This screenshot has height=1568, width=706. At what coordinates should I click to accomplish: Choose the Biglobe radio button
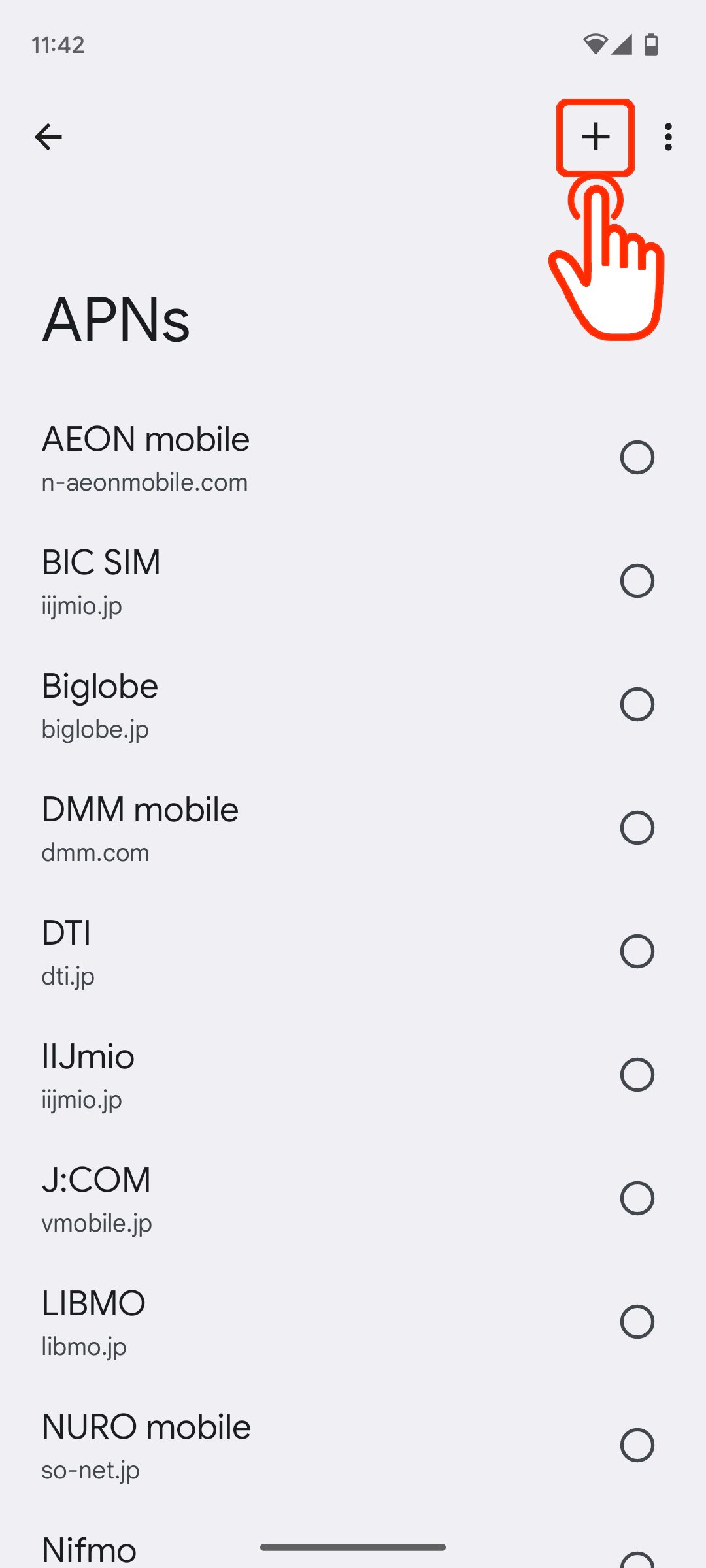[637, 704]
